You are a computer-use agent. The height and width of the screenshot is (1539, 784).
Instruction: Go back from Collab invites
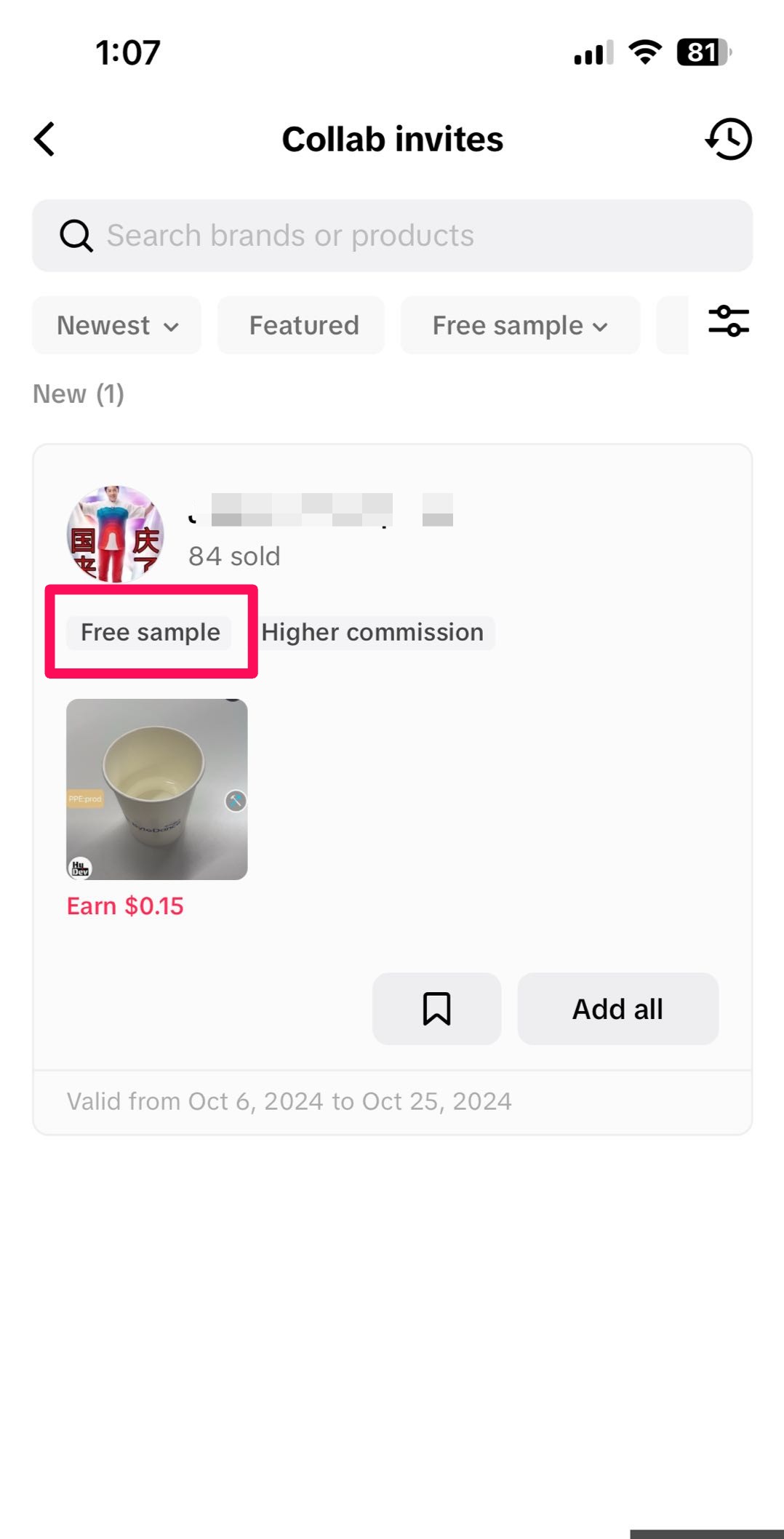coord(45,139)
